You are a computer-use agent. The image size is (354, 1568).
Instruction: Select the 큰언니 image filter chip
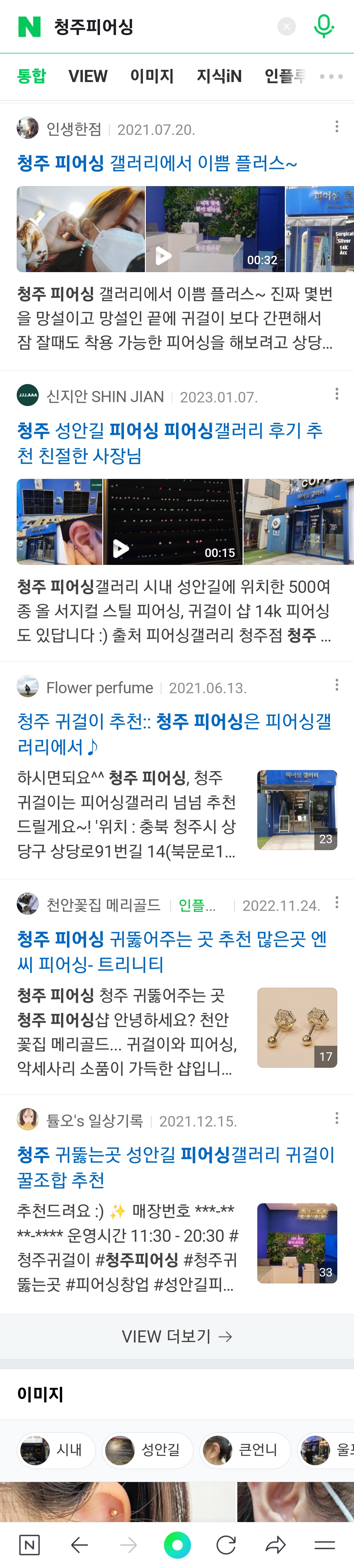pos(245,1450)
